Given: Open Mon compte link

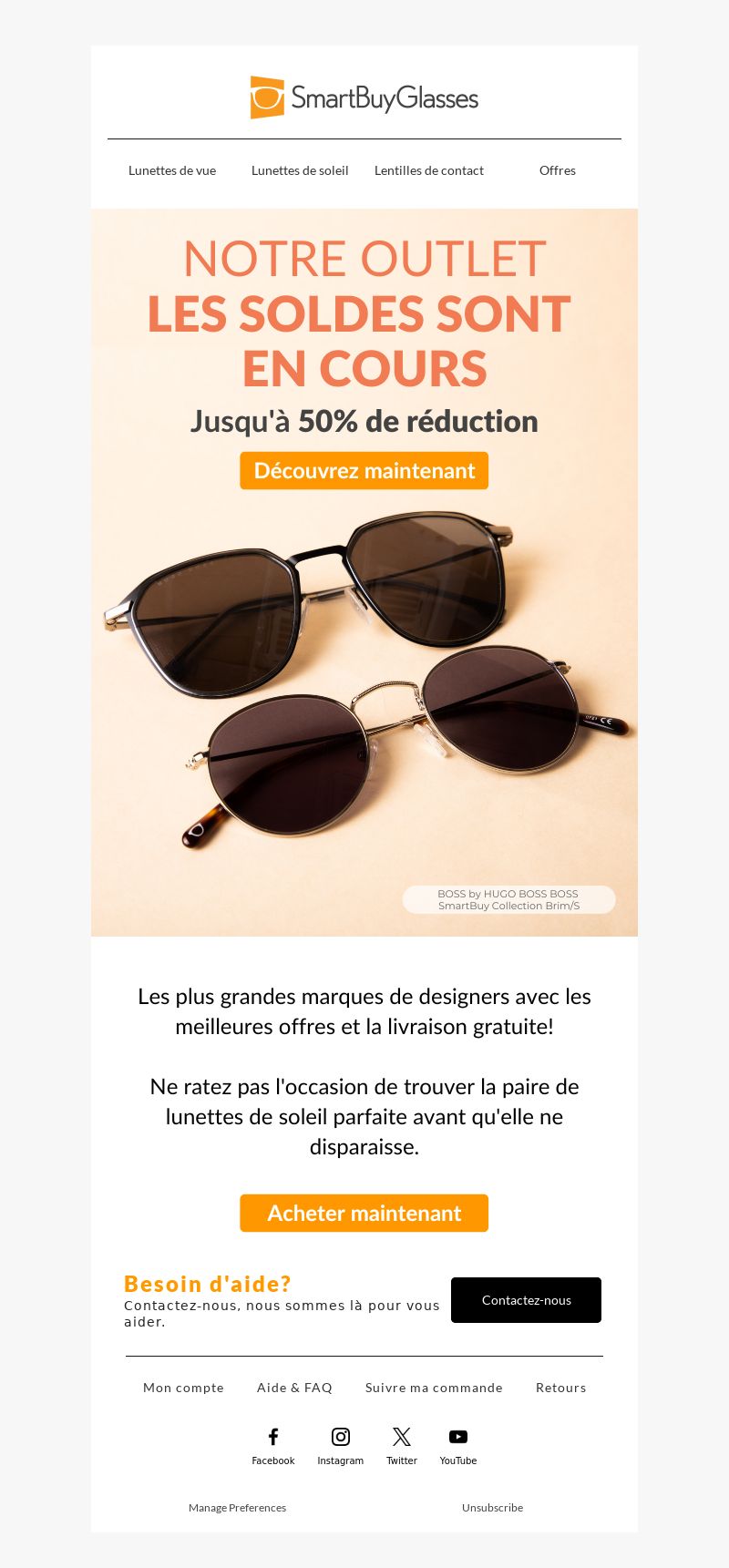Looking at the screenshot, I should 183,1388.
